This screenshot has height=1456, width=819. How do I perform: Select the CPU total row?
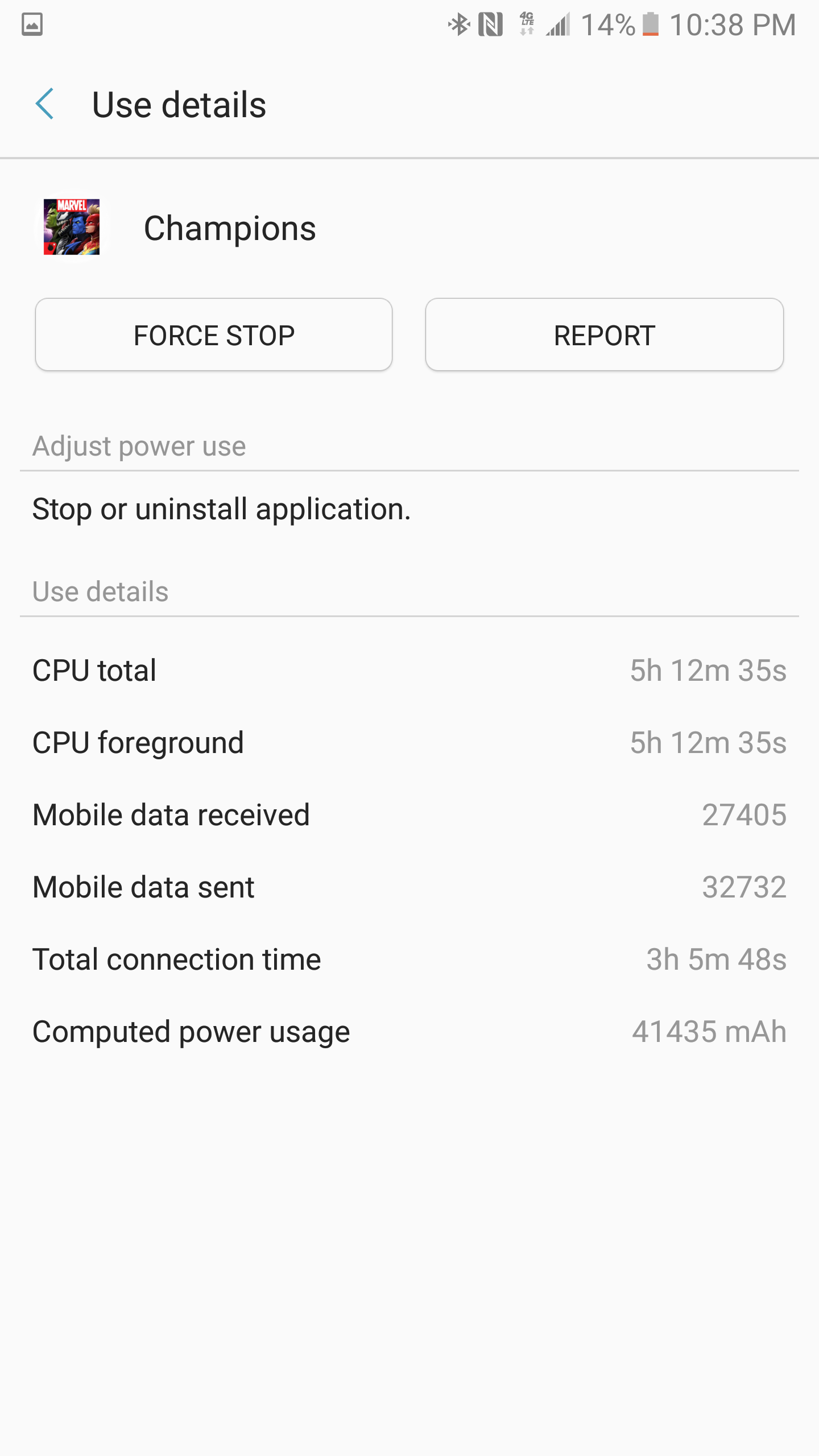(409, 671)
